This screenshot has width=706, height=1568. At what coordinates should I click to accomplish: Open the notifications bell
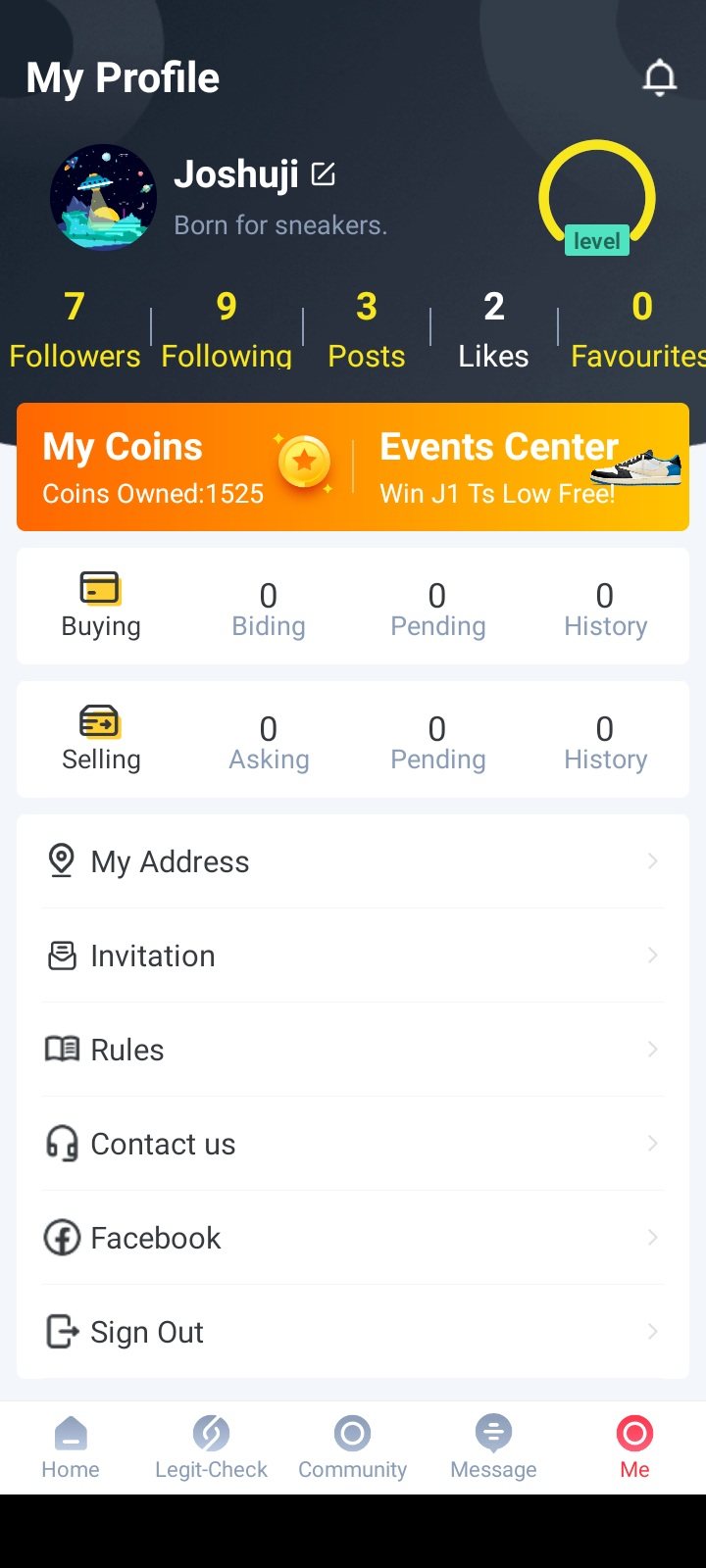point(660,77)
